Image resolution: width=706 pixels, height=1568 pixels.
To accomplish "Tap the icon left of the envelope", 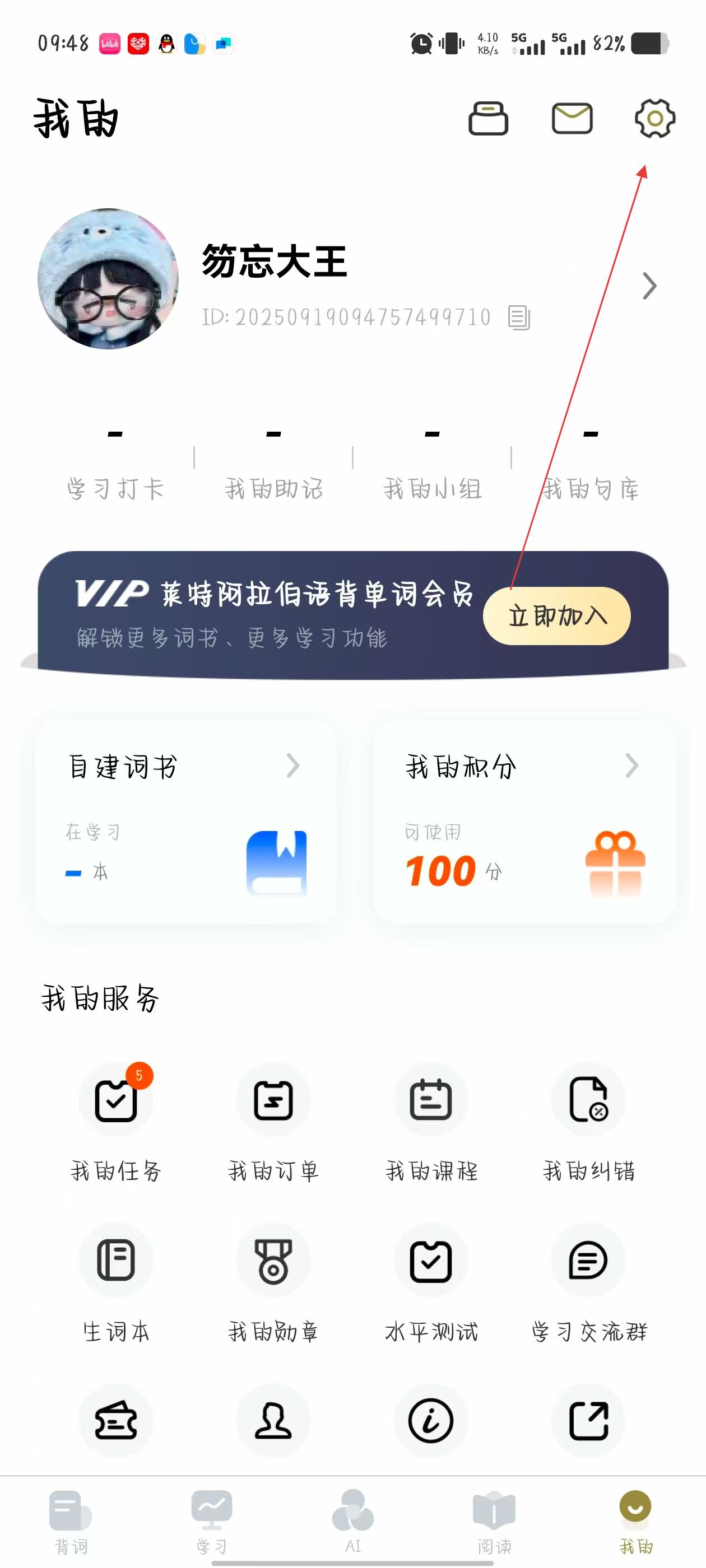I will coord(488,118).
